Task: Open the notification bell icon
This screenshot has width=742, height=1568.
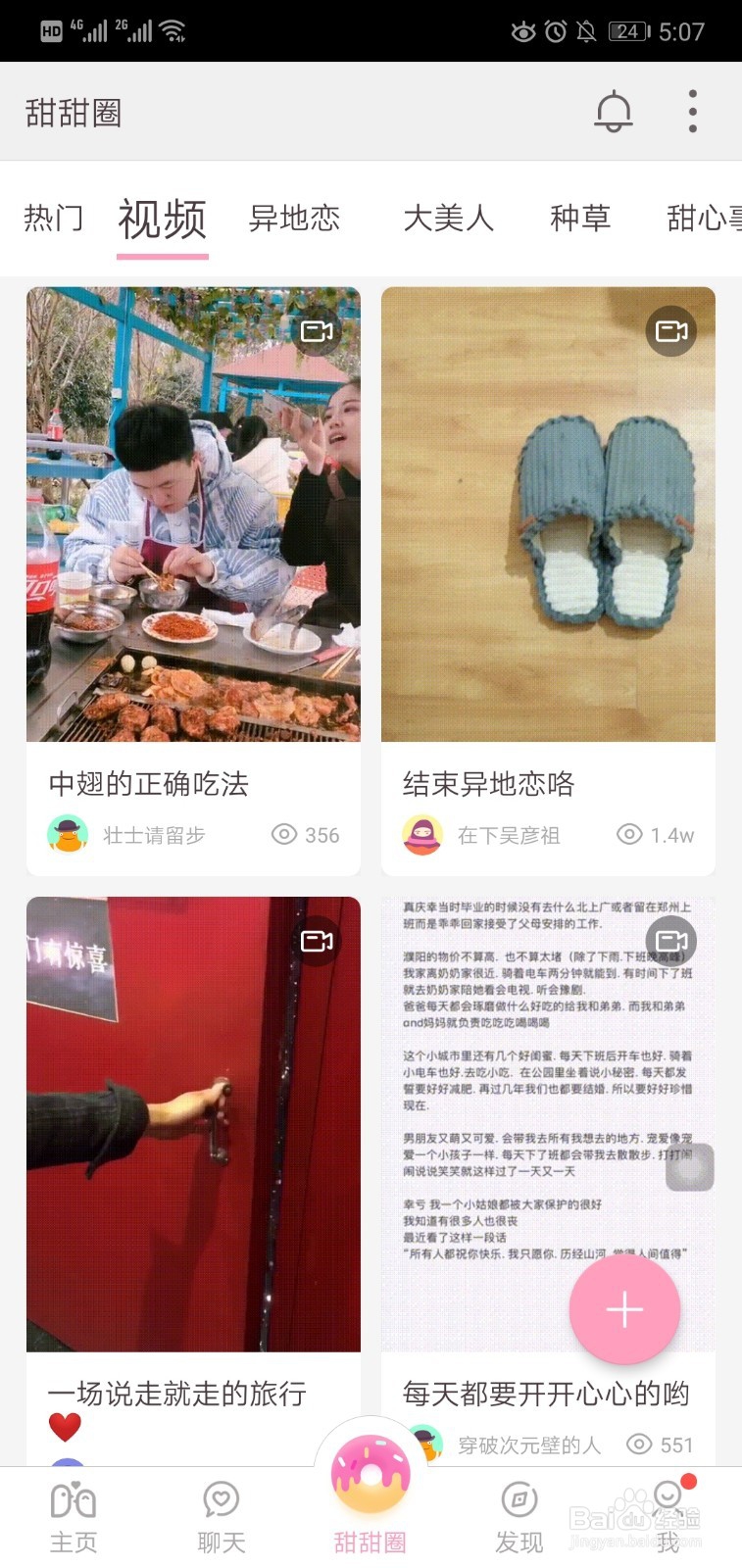Action: click(x=615, y=111)
